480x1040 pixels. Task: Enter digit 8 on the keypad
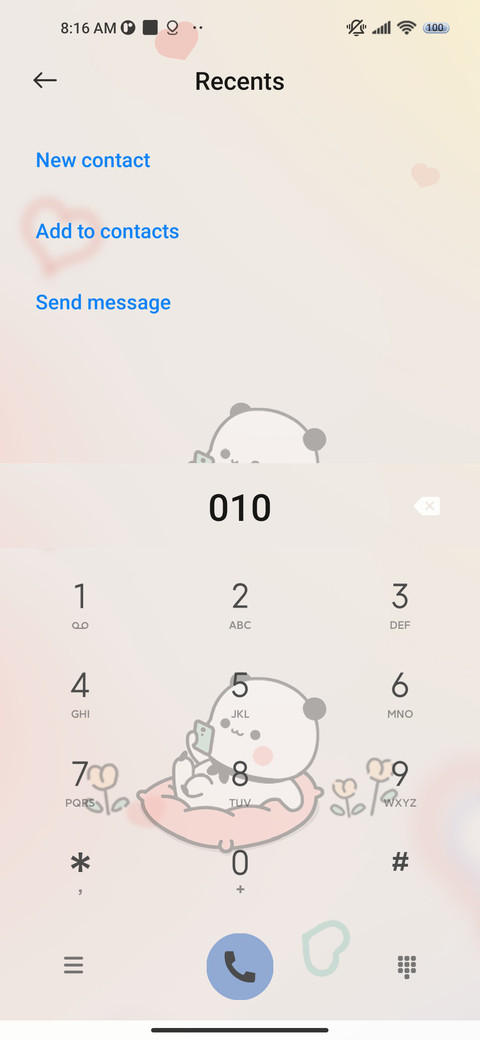pos(240,783)
